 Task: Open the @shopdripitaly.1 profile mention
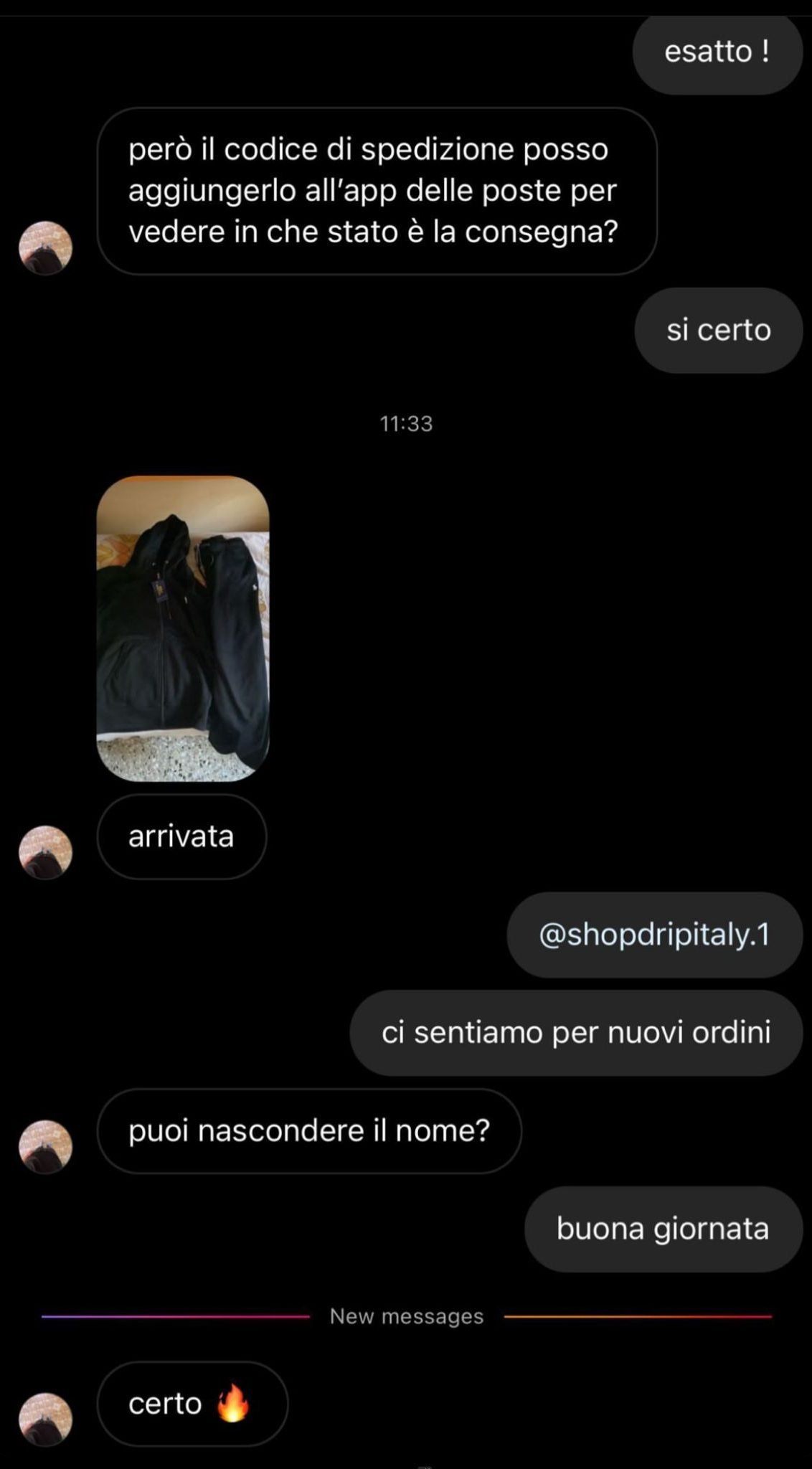click(x=653, y=935)
